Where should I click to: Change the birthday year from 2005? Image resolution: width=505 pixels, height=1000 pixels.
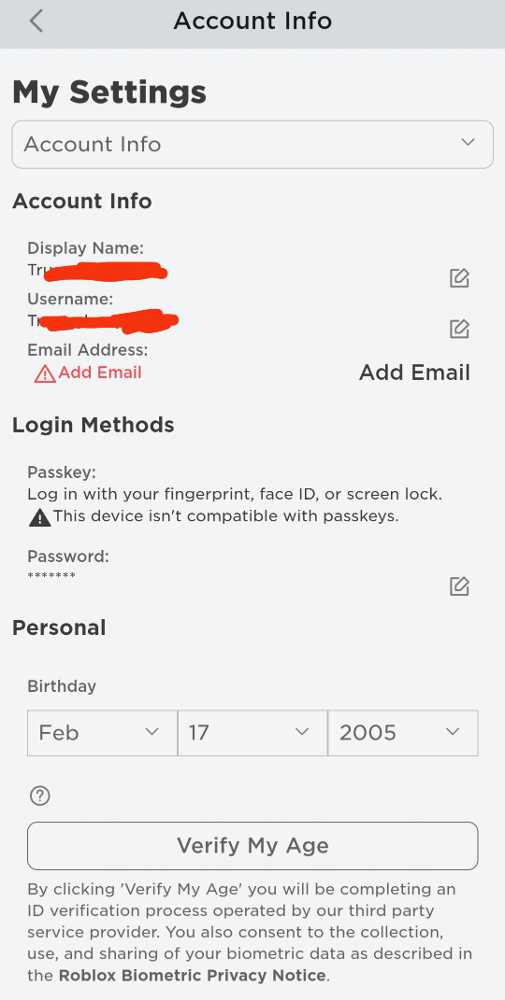coord(403,733)
